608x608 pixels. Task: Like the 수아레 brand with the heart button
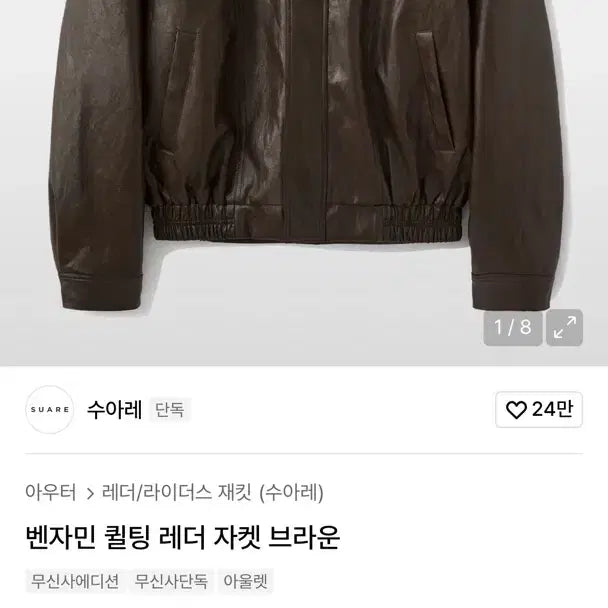click(x=539, y=409)
